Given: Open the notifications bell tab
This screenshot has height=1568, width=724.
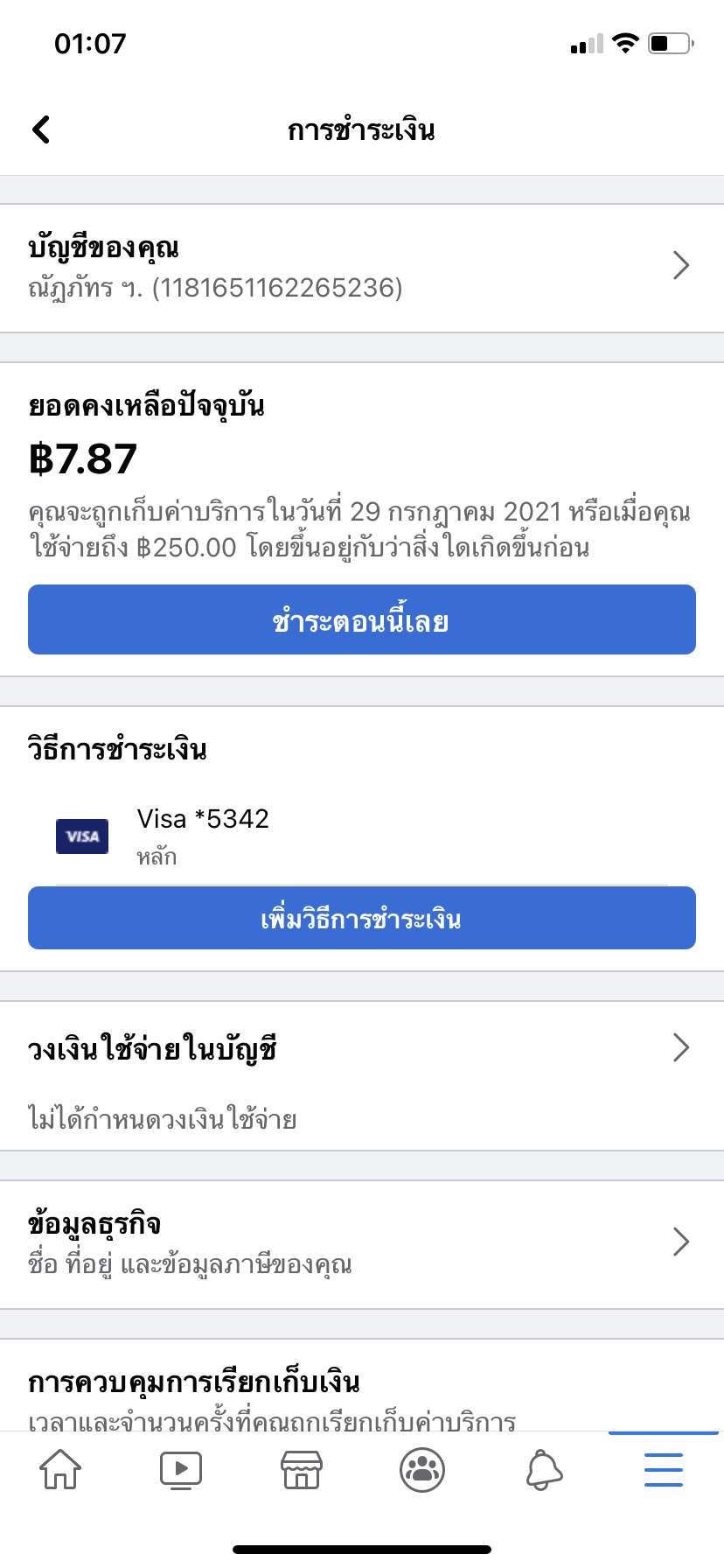Looking at the screenshot, I should 543,1470.
